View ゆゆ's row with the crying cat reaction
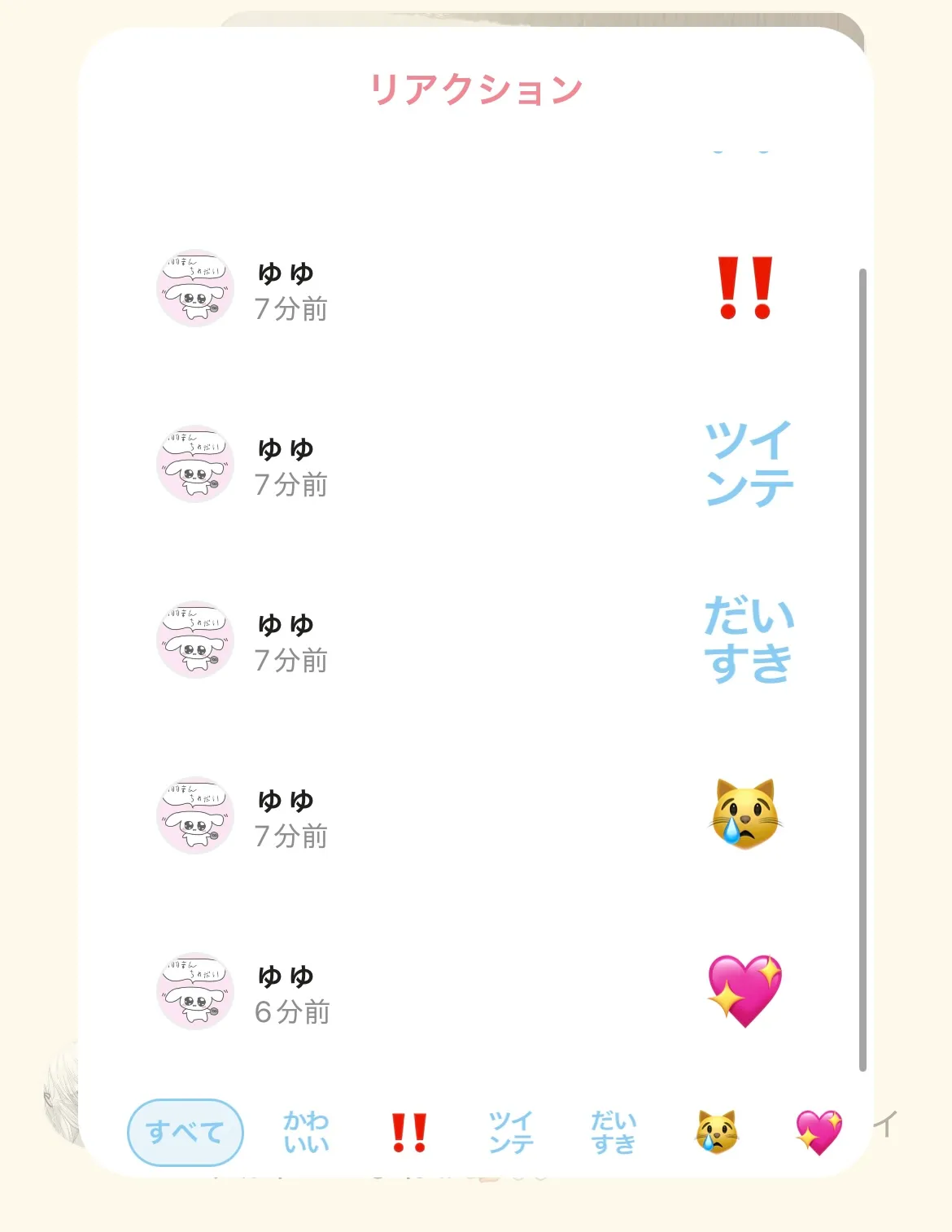 click(x=472, y=816)
